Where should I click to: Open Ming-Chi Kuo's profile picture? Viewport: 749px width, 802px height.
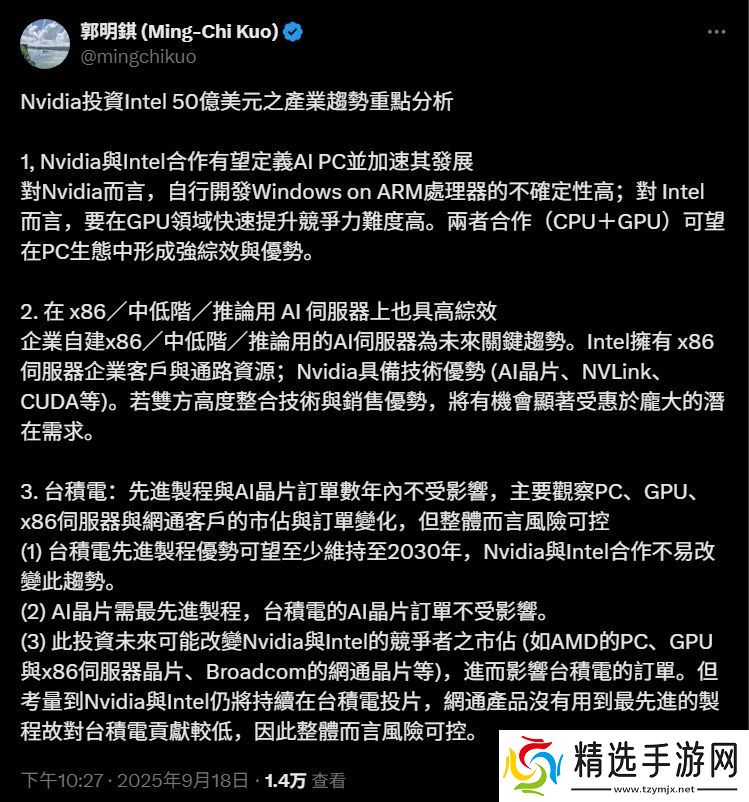pyautogui.click(x=44, y=44)
